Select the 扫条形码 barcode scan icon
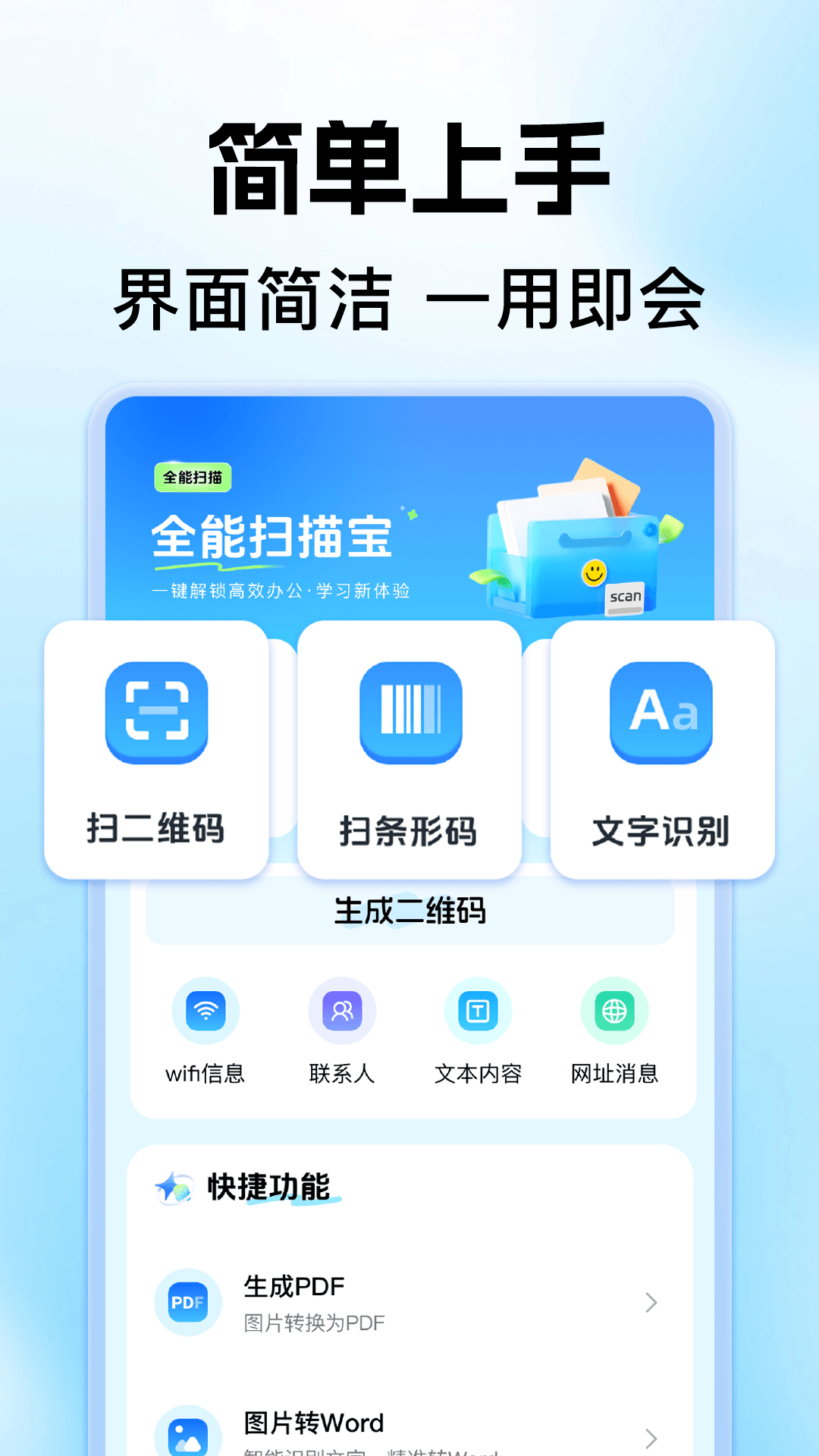 pos(409,714)
